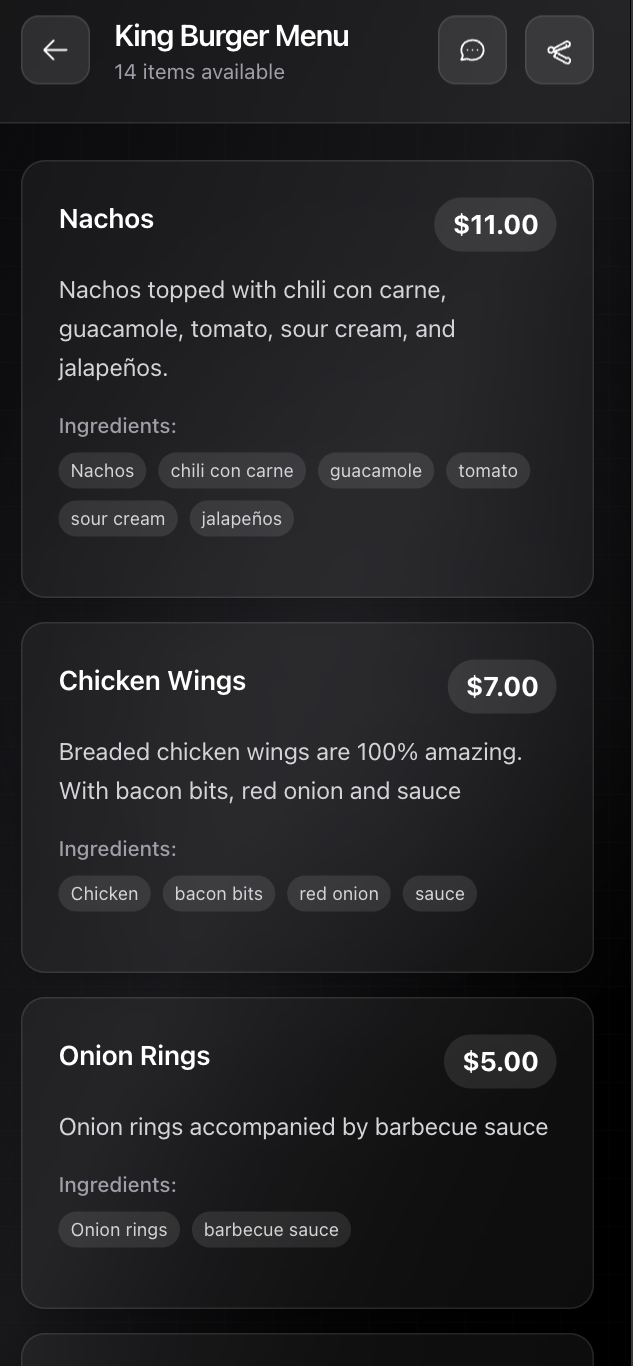Open the chat bubble icon
Screen dimensions: 633x1366
pos(472,50)
